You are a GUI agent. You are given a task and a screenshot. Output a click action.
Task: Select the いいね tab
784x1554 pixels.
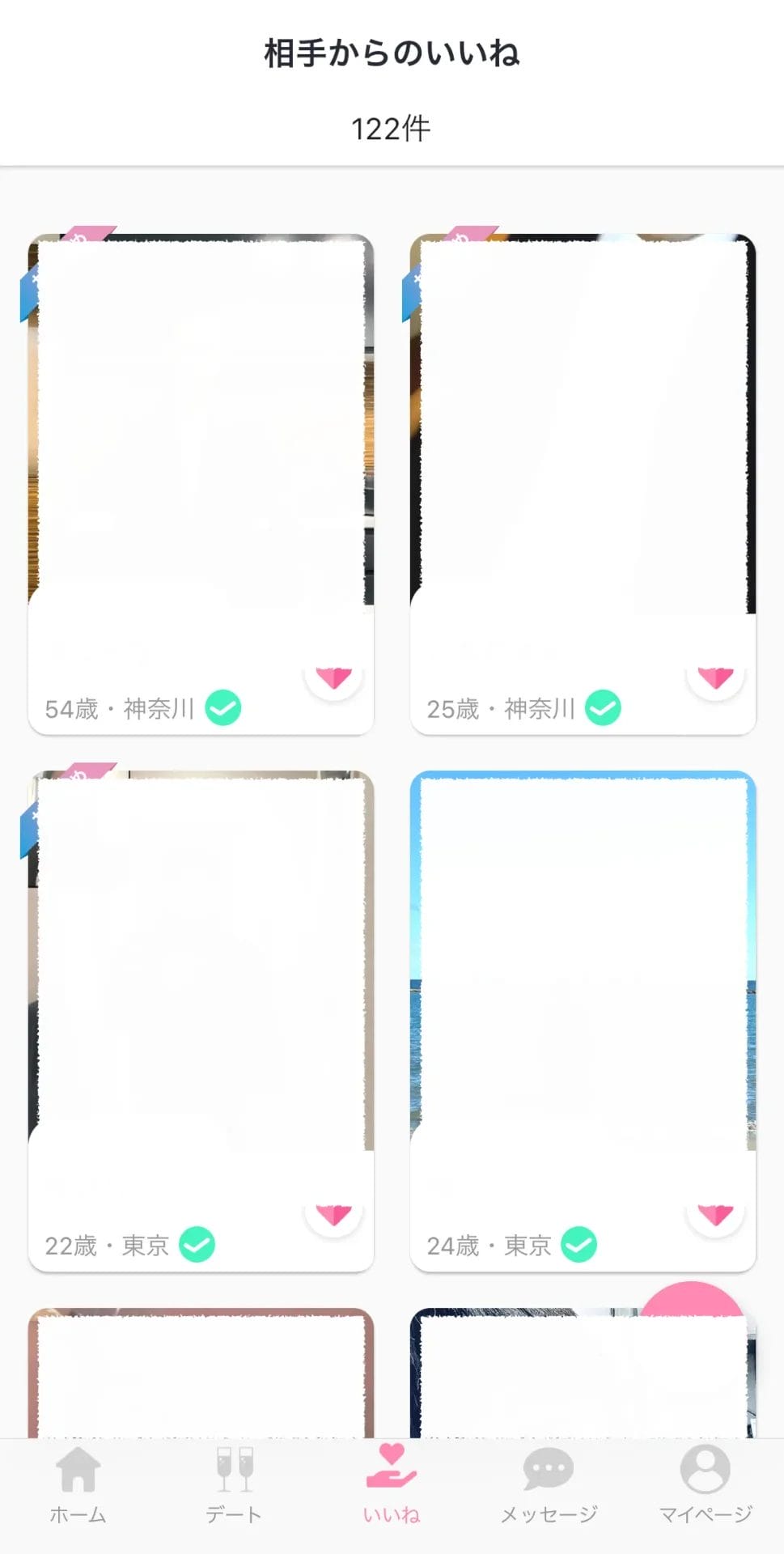click(392, 1485)
